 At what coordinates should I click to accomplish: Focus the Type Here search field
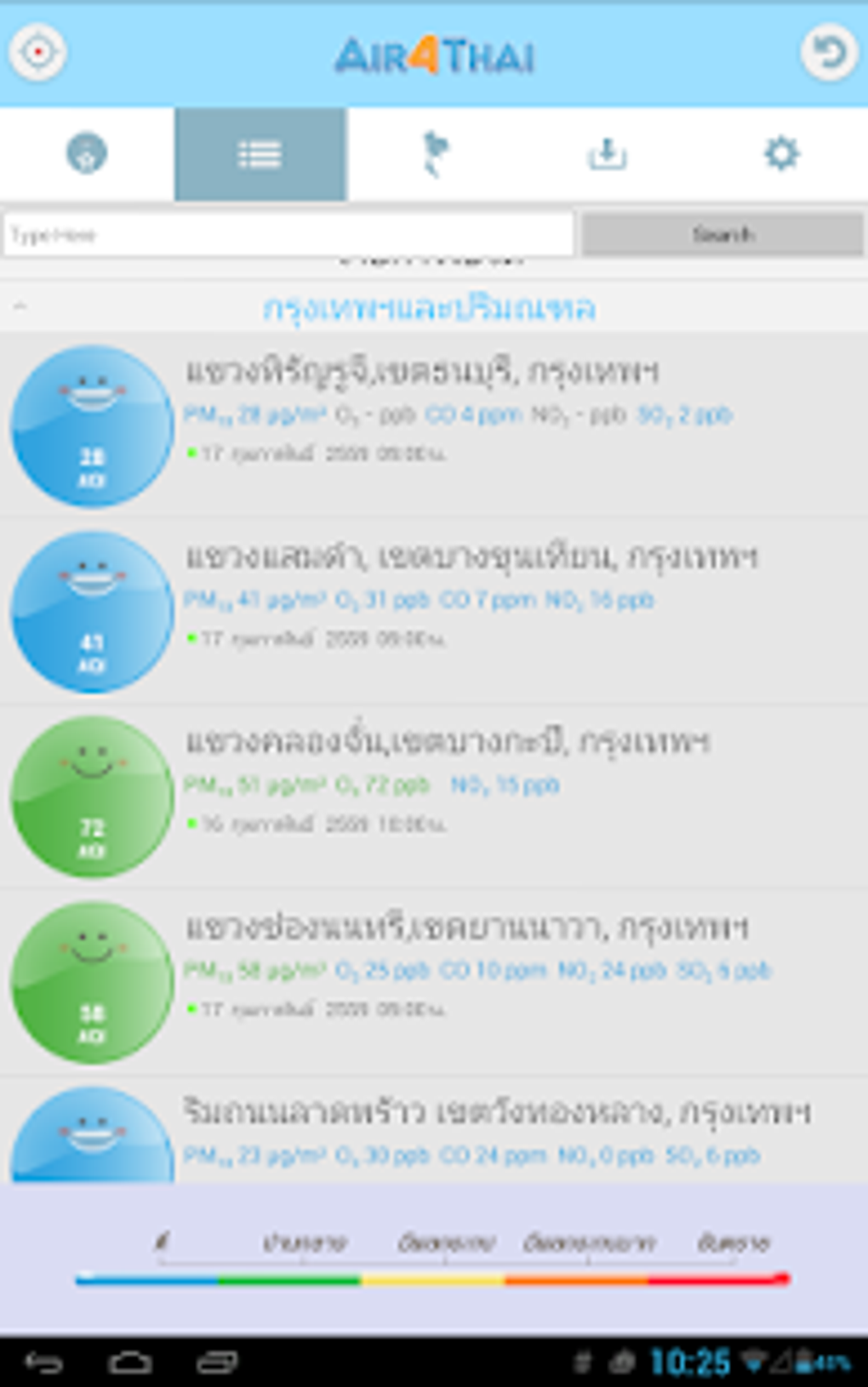click(288, 234)
